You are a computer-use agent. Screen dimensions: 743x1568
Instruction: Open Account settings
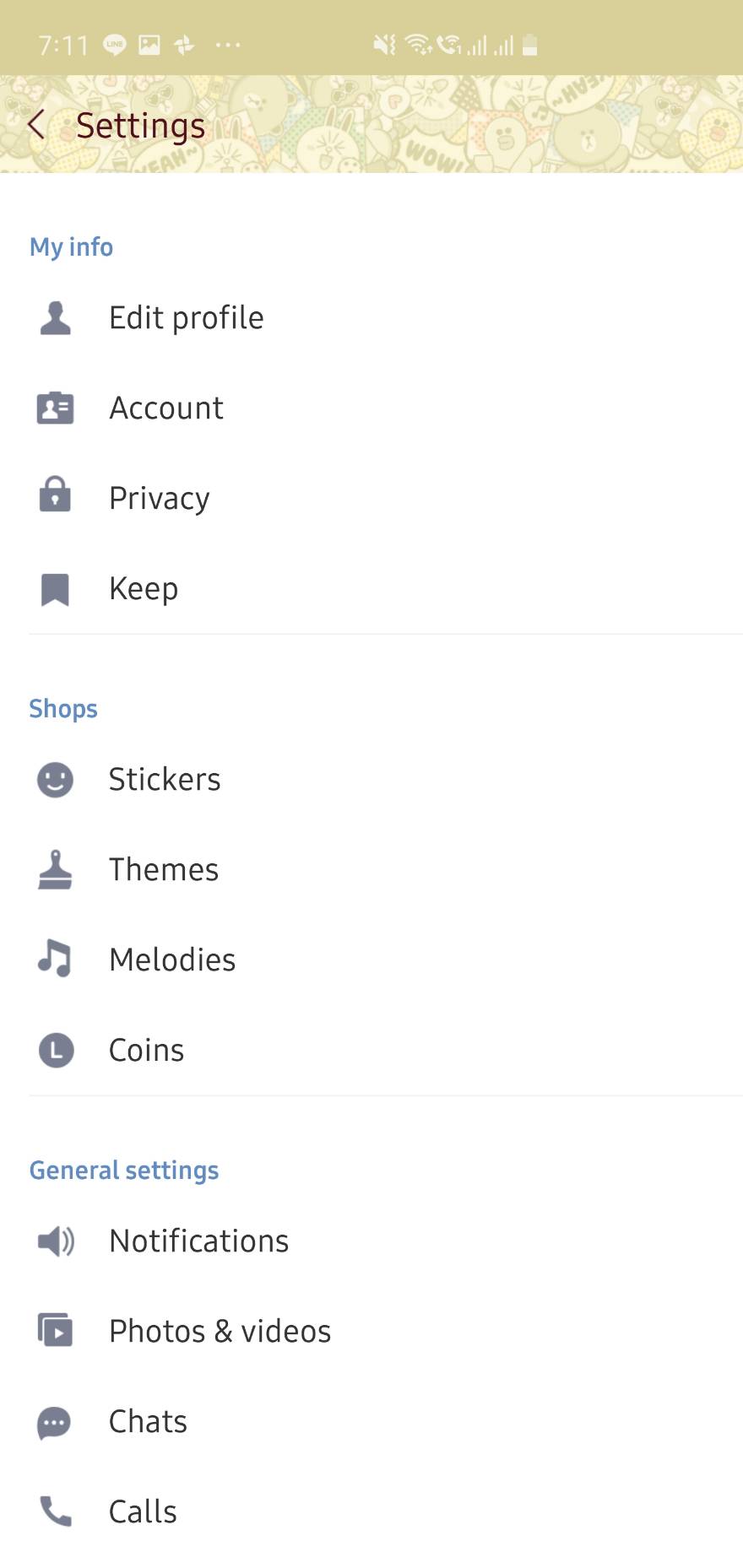point(166,408)
